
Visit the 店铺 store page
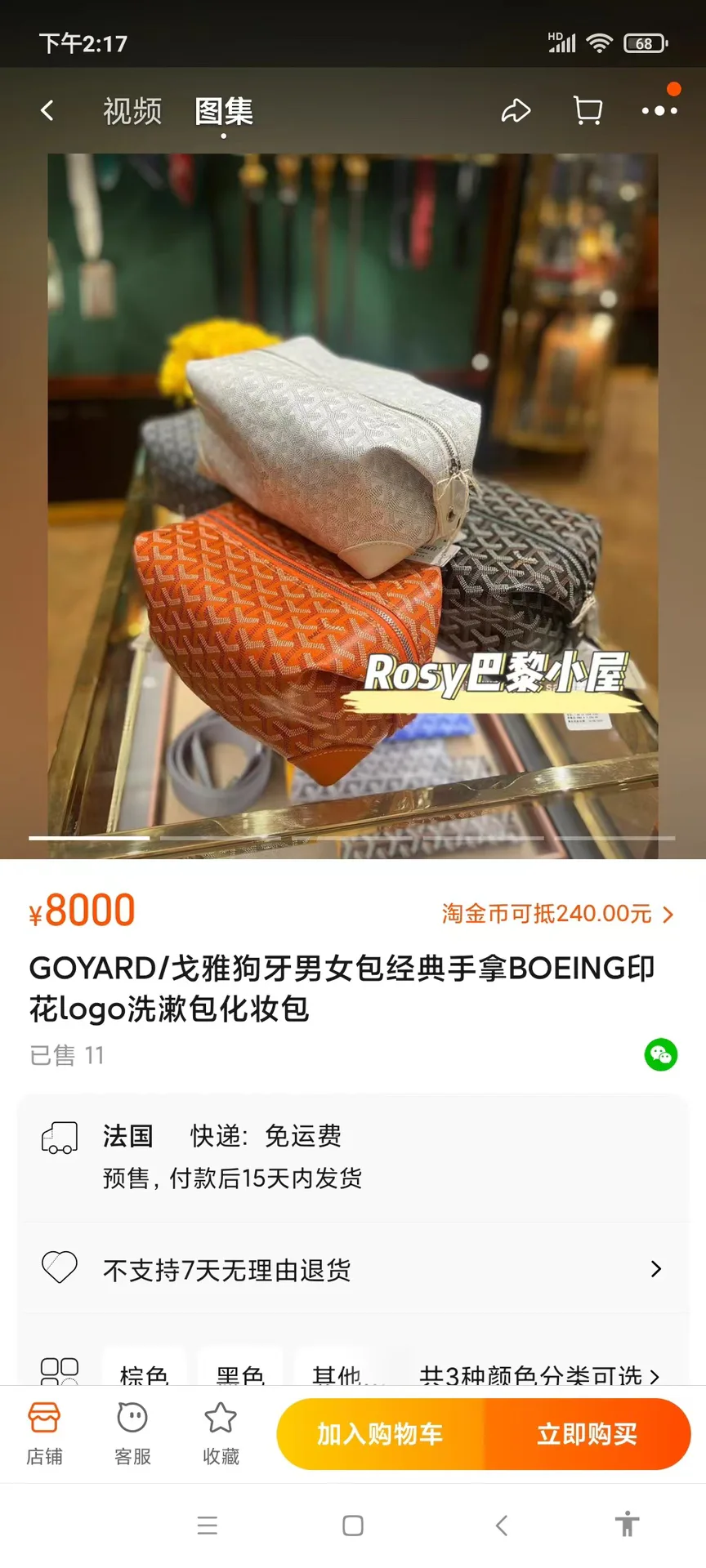(x=44, y=1434)
